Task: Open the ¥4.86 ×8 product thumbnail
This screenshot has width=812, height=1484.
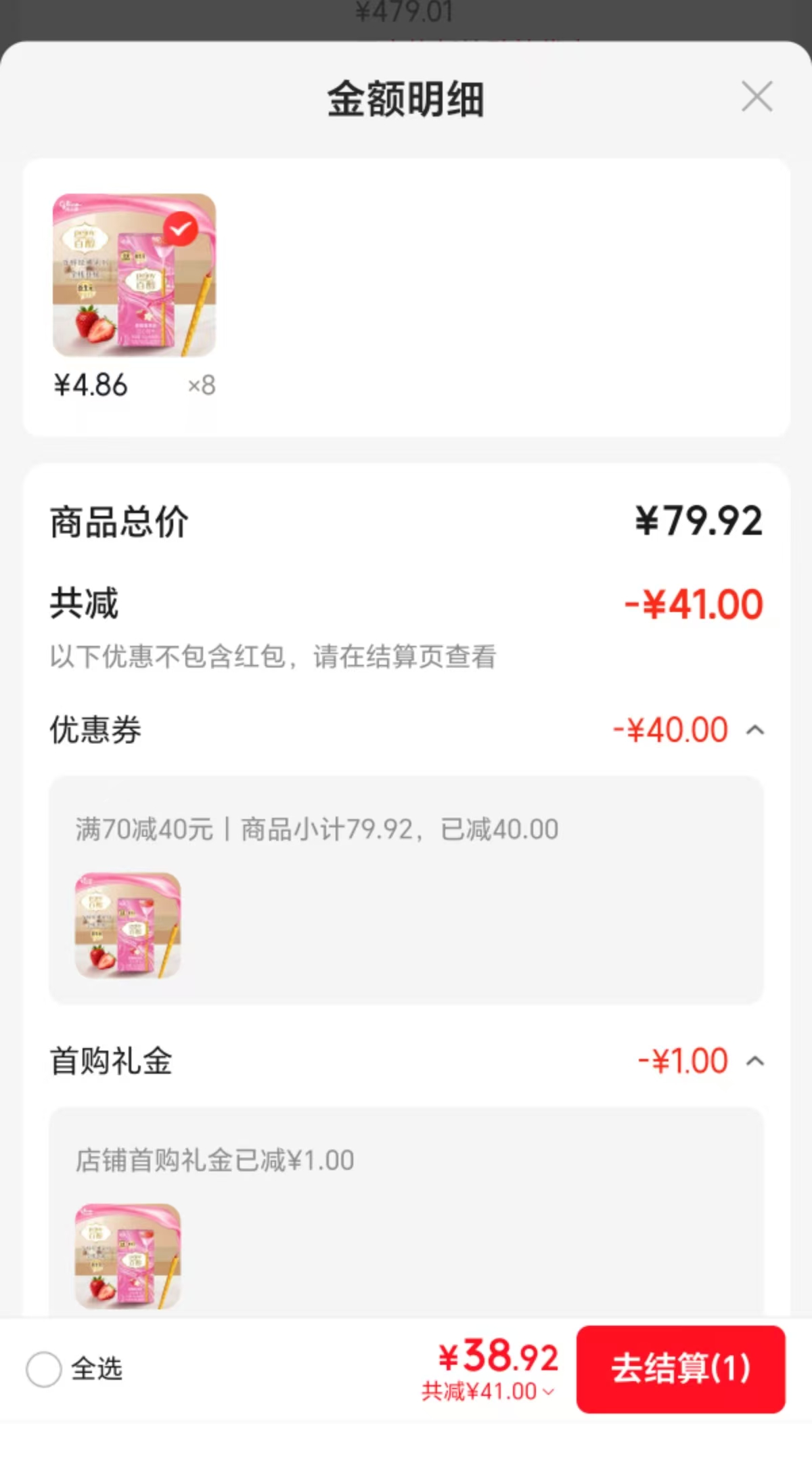Action: (x=134, y=275)
